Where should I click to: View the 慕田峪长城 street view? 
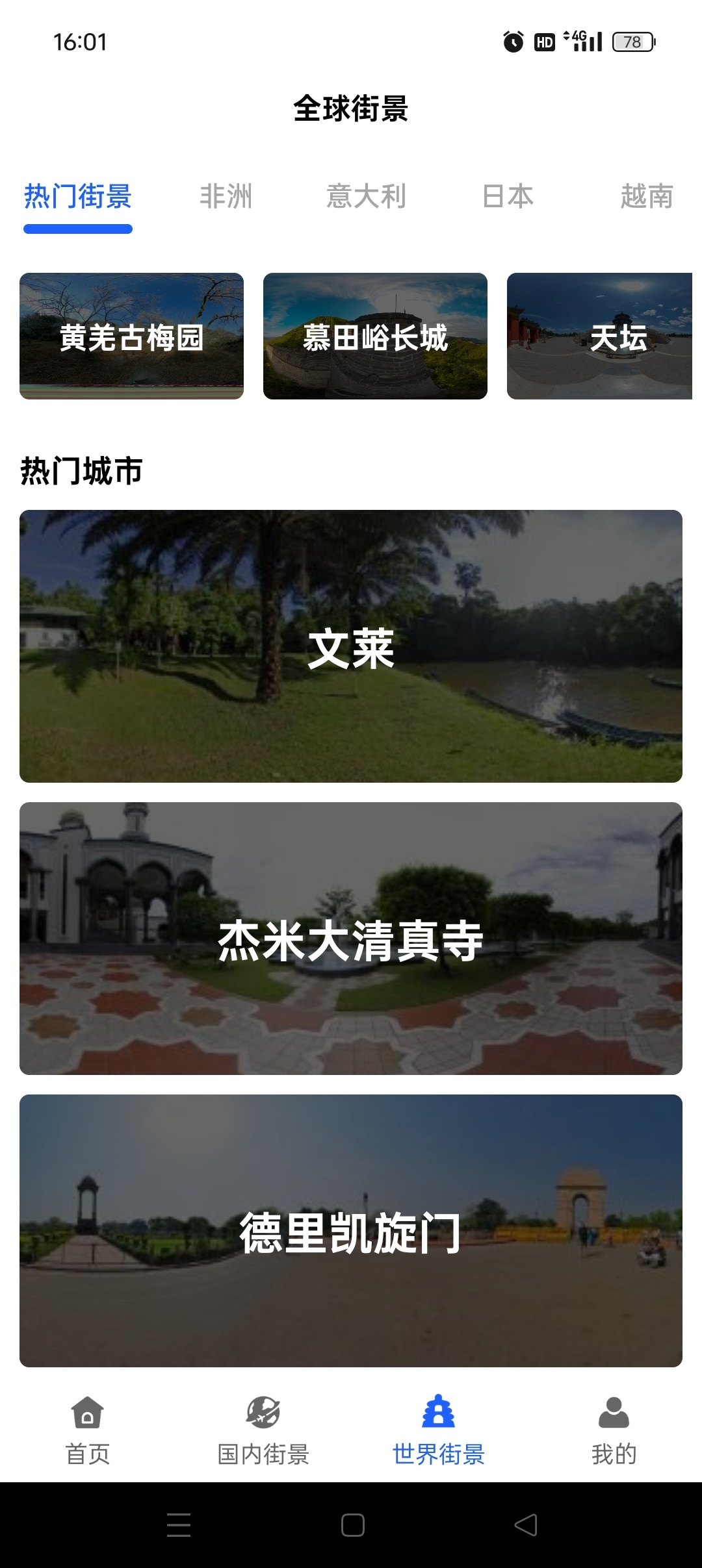(x=375, y=336)
